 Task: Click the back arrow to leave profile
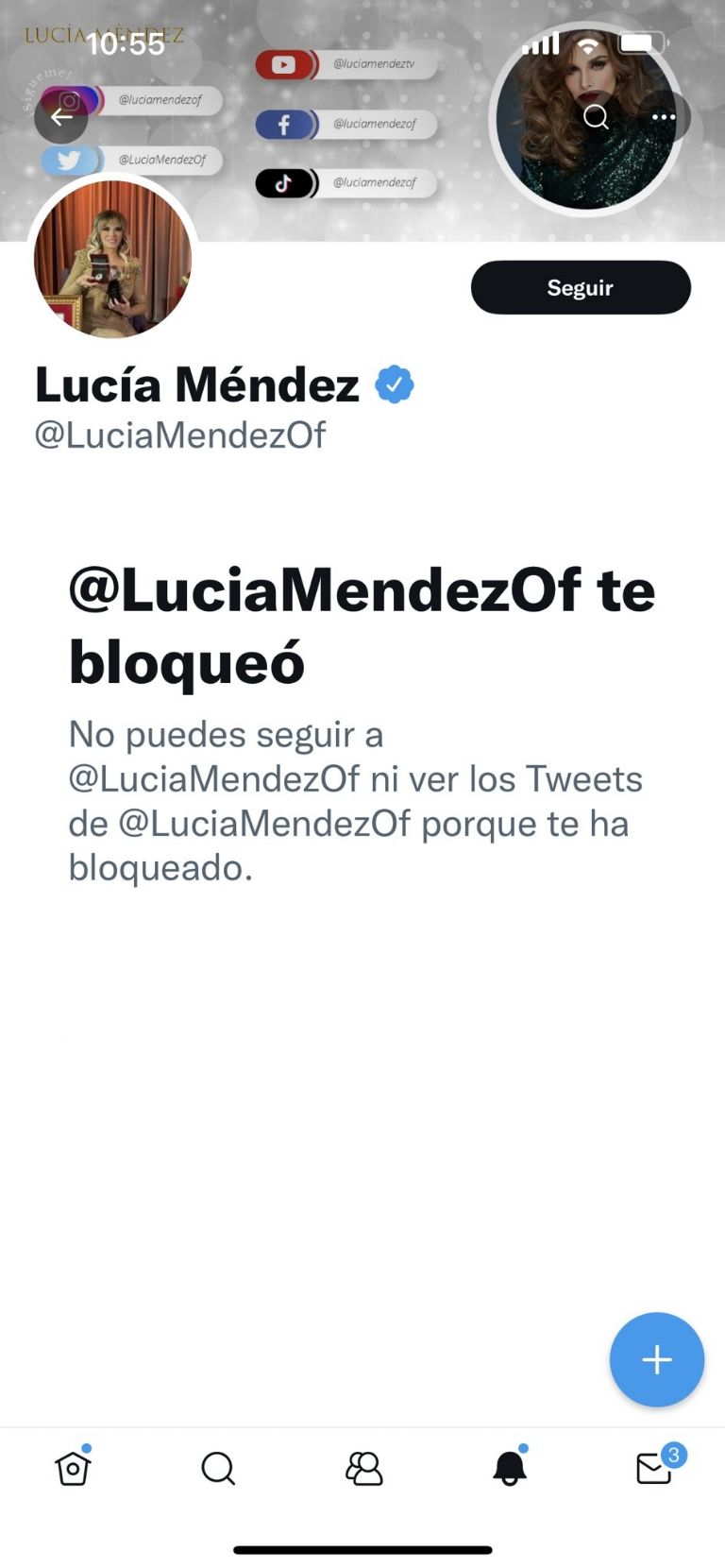tap(60, 117)
